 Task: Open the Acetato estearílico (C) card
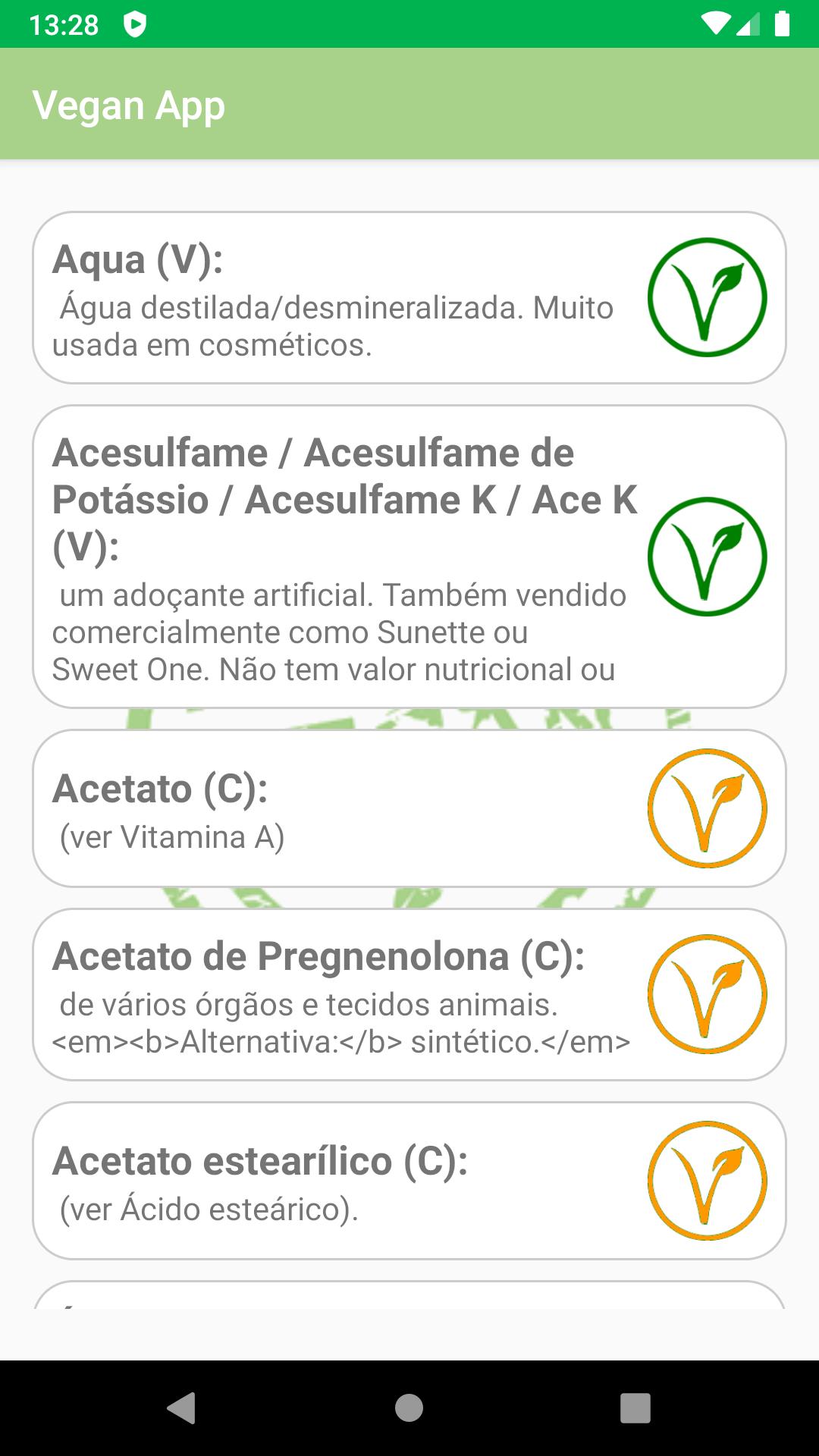409,1181
